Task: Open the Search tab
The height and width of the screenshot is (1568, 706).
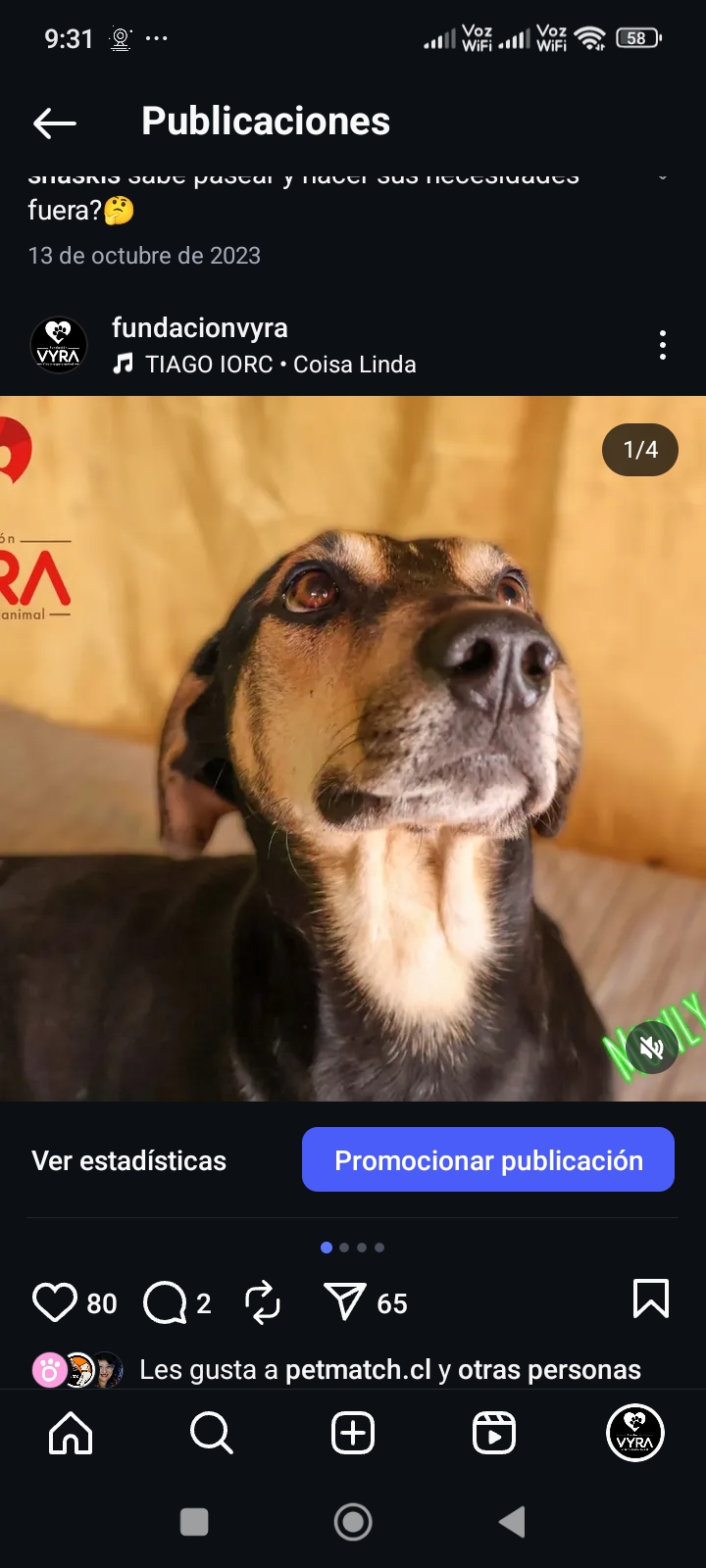Action: point(211,1434)
